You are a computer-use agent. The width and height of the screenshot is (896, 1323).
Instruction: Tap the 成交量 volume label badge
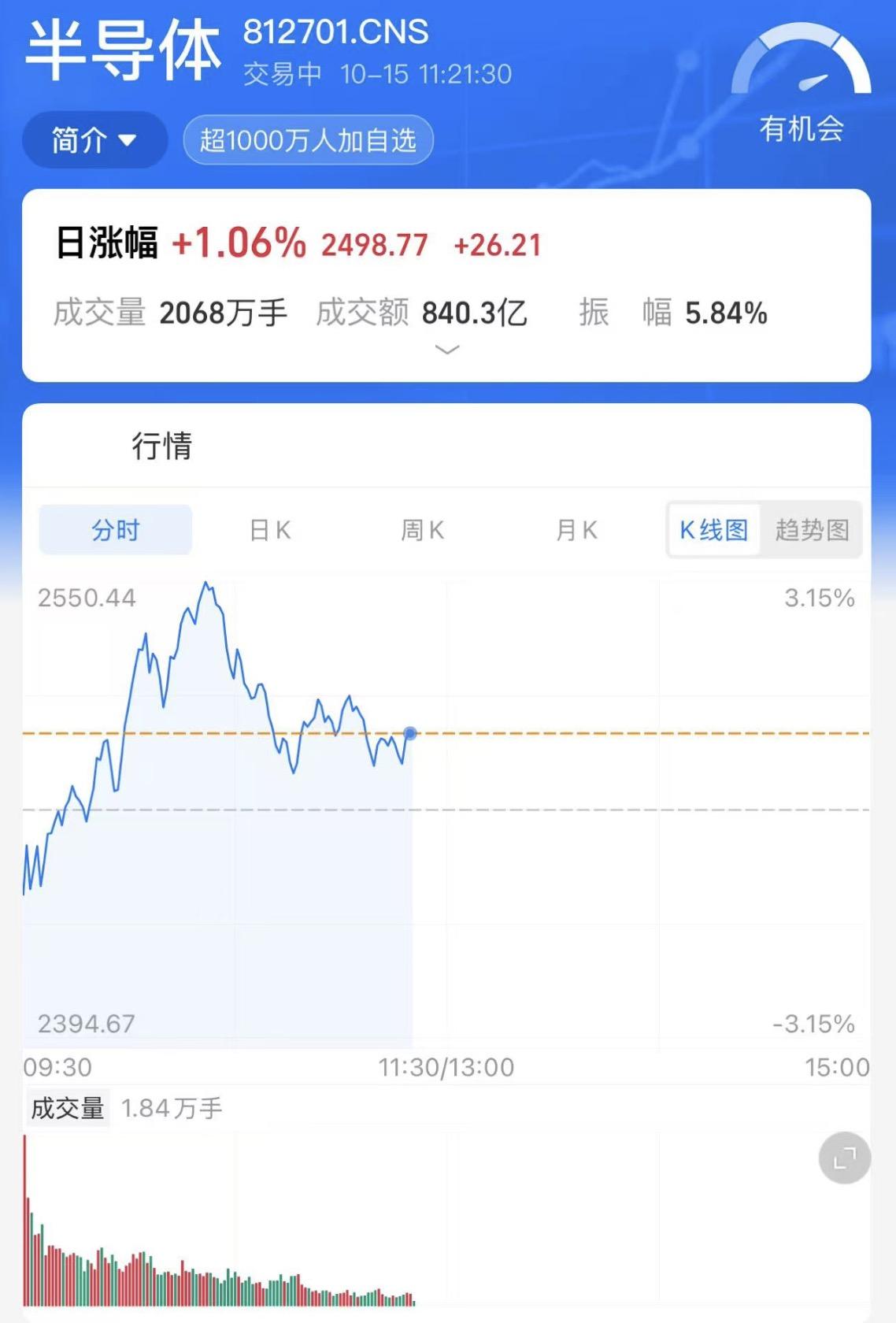(x=67, y=1108)
